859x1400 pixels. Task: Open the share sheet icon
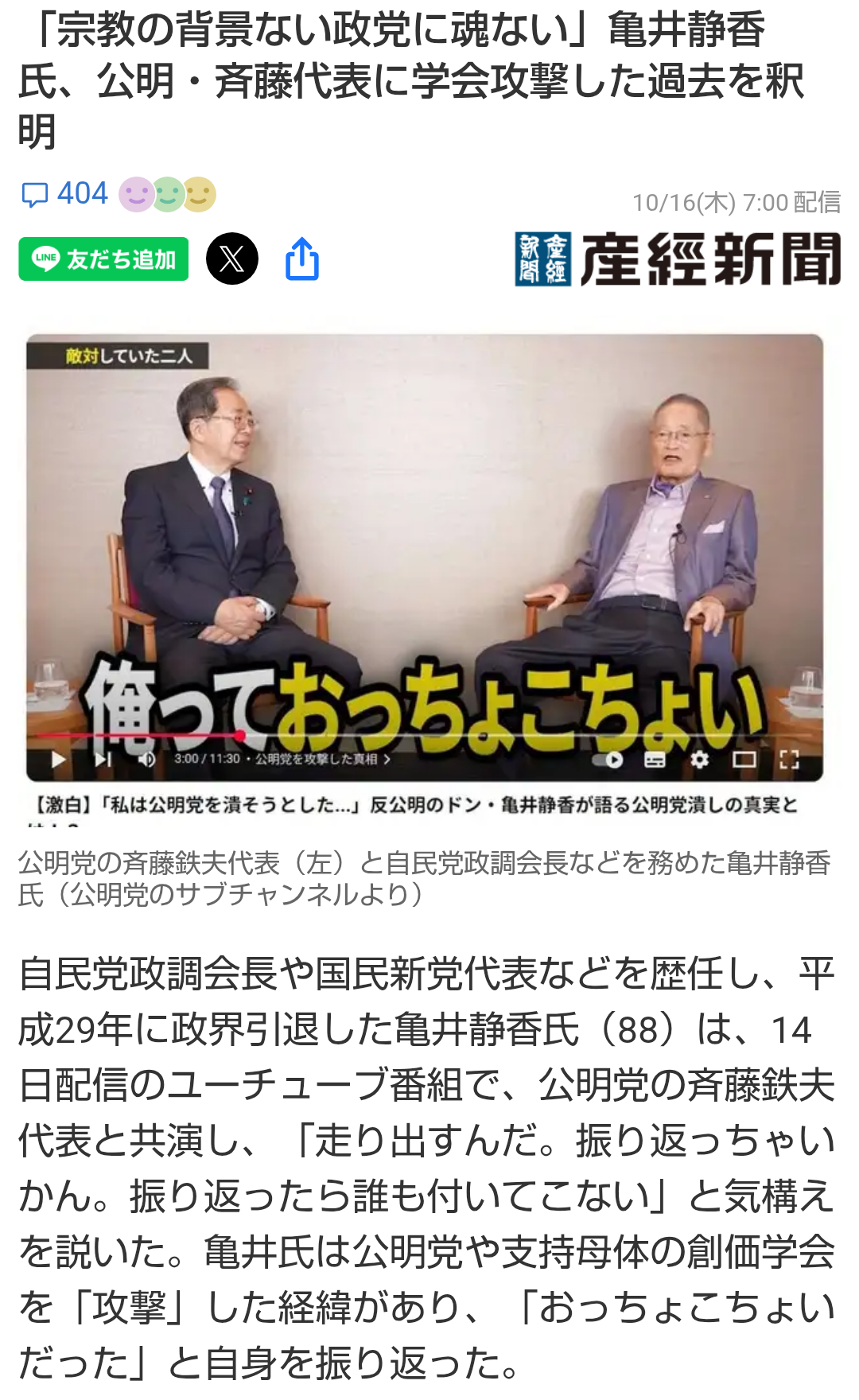pos(302,259)
